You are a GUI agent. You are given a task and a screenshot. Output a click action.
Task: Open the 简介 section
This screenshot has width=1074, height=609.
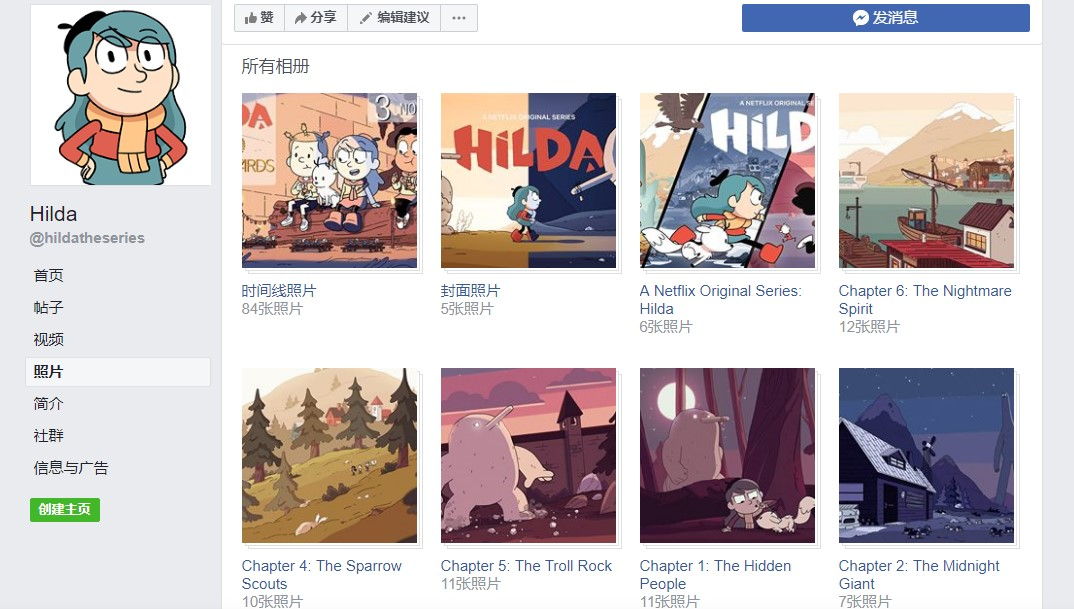48,403
